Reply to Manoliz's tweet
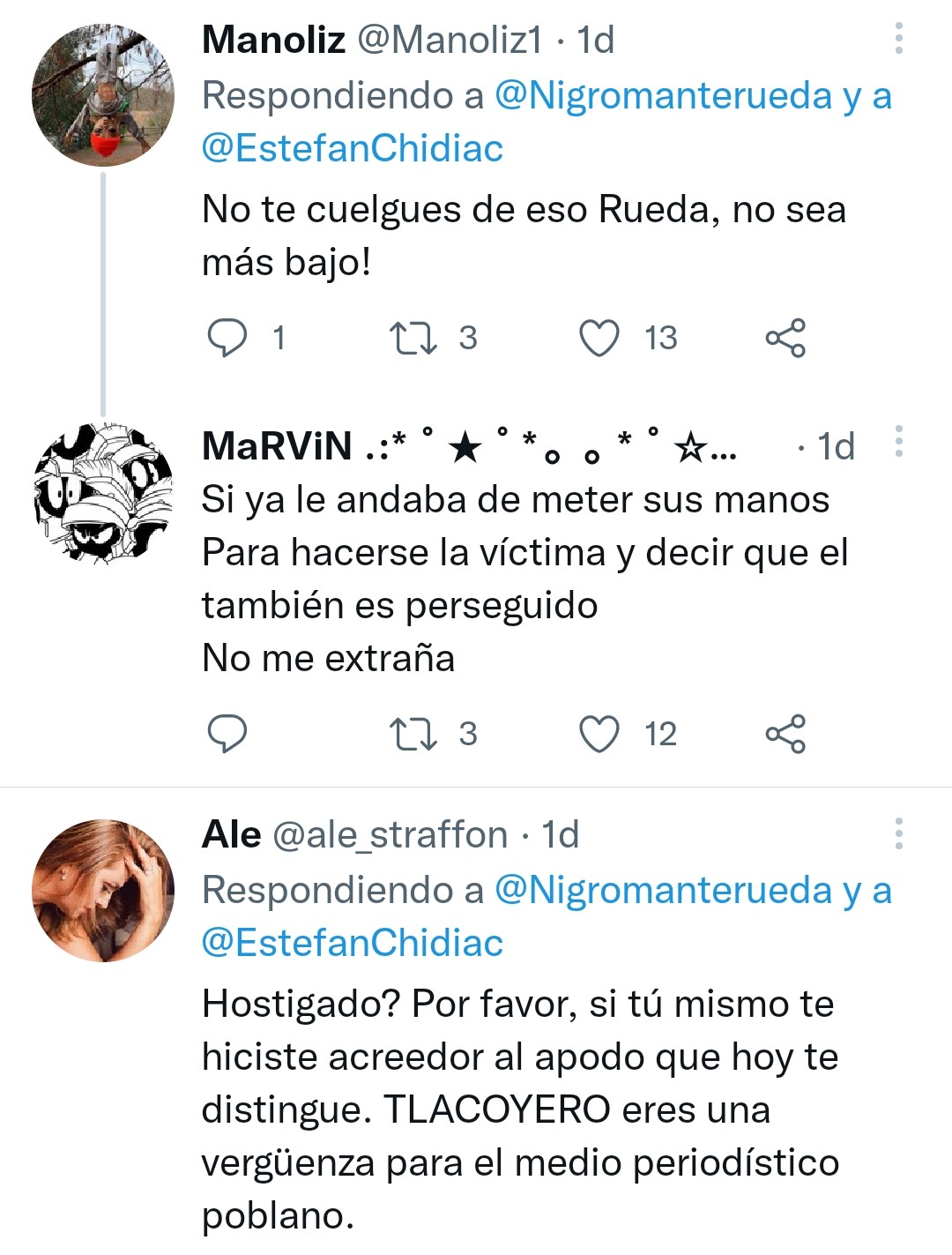 (227, 338)
